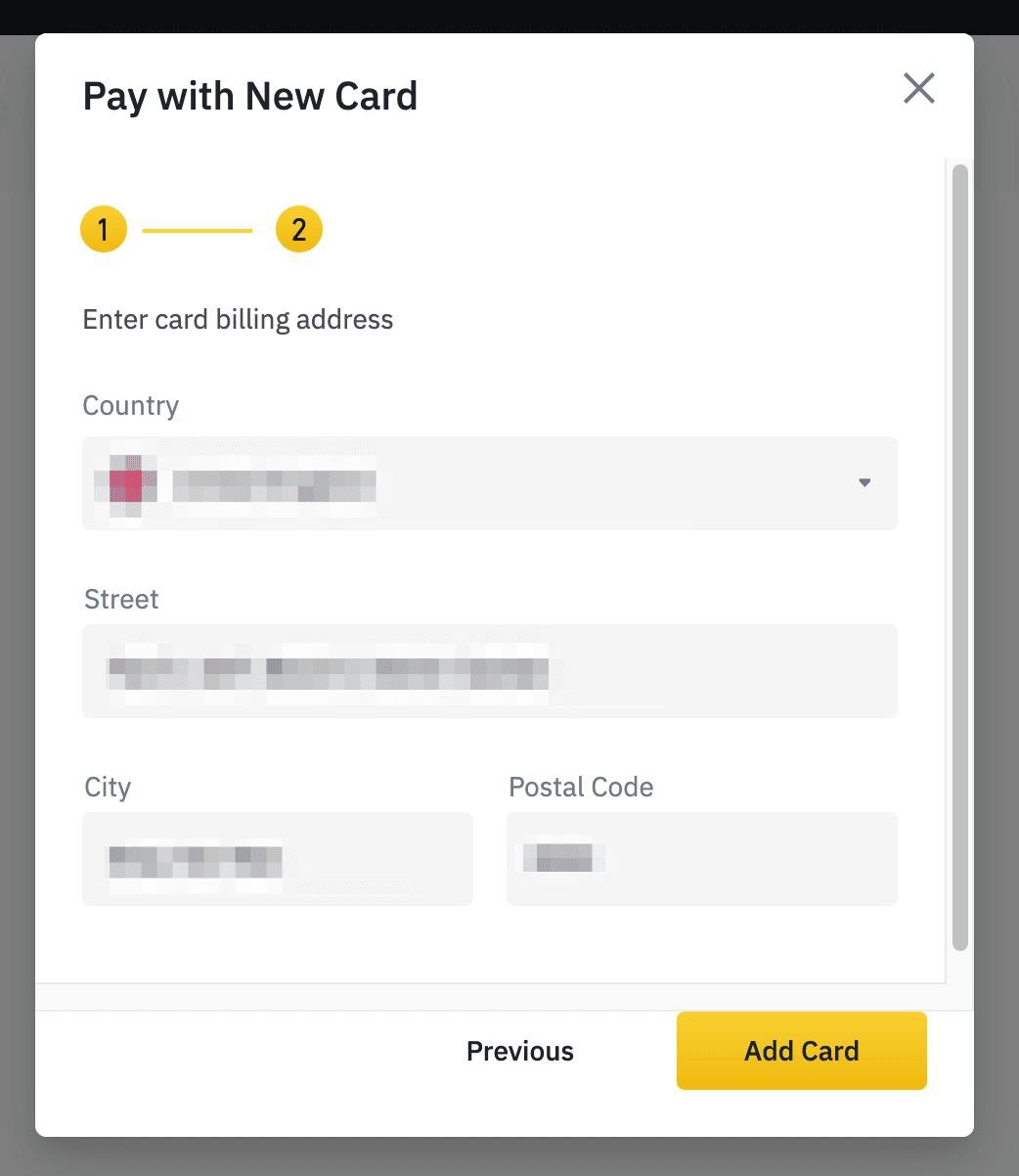Open the Country dropdown
Viewport: 1019px width, 1176px height.
click(x=489, y=483)
